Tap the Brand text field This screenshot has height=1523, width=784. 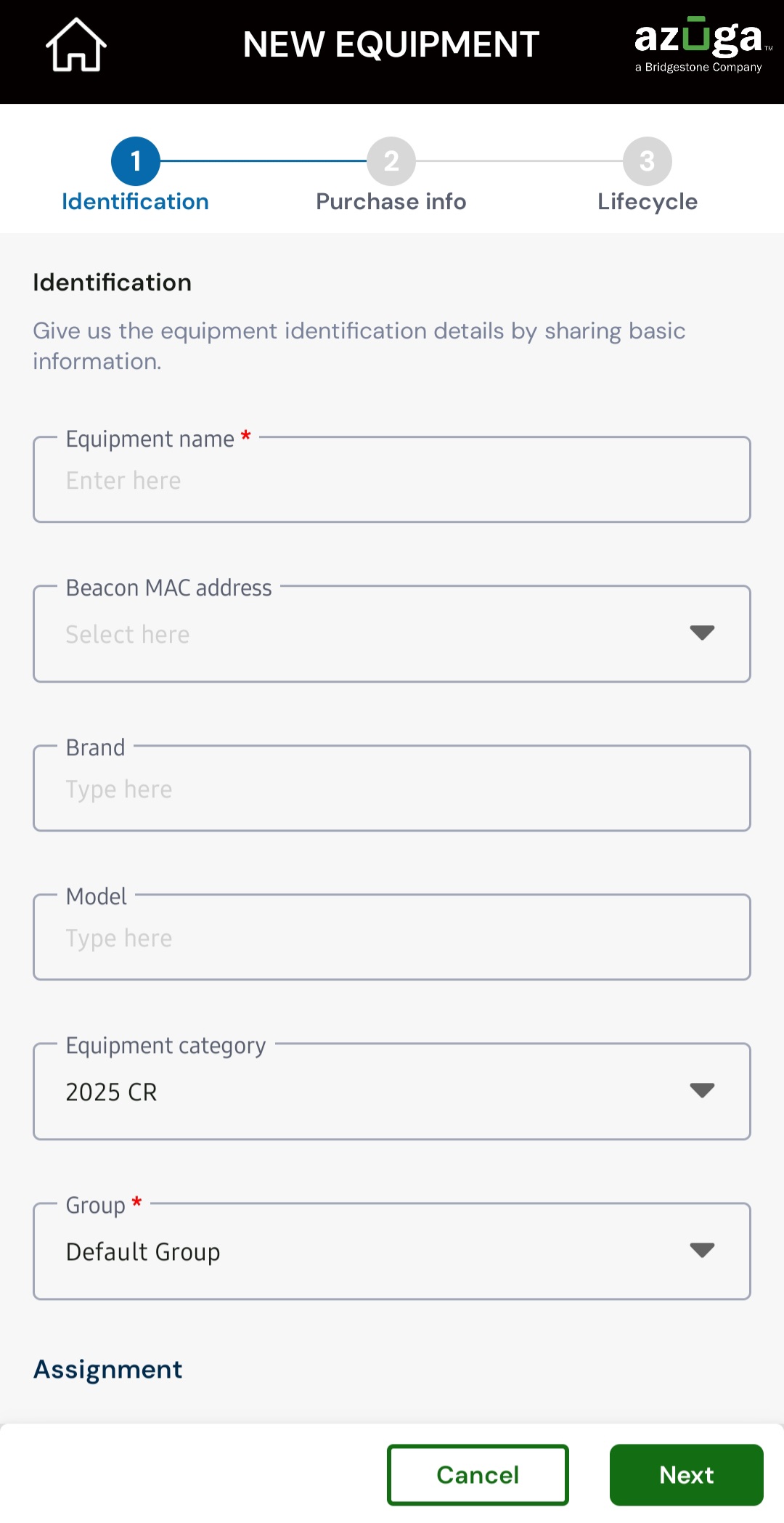pyautogui.click(x=392, y=789)
